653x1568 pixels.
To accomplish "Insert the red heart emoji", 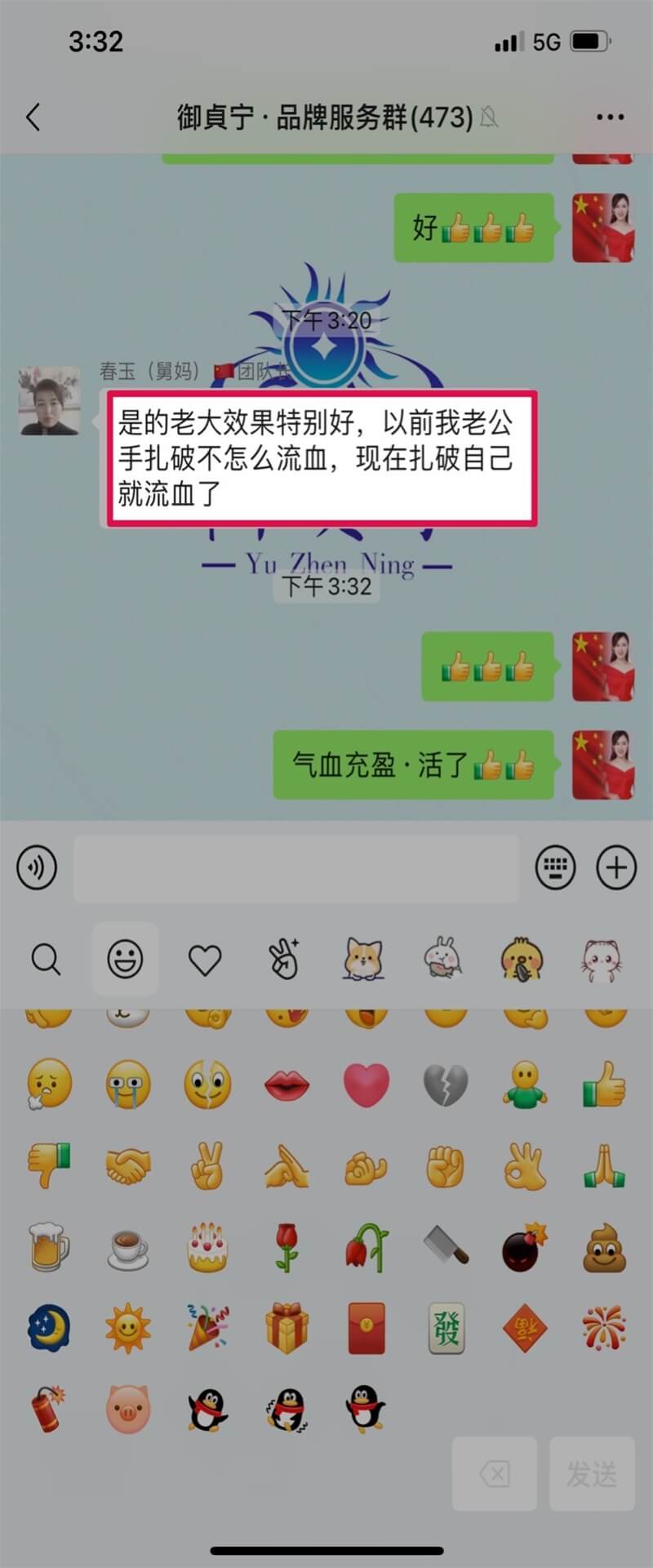I will [366, 1085].
